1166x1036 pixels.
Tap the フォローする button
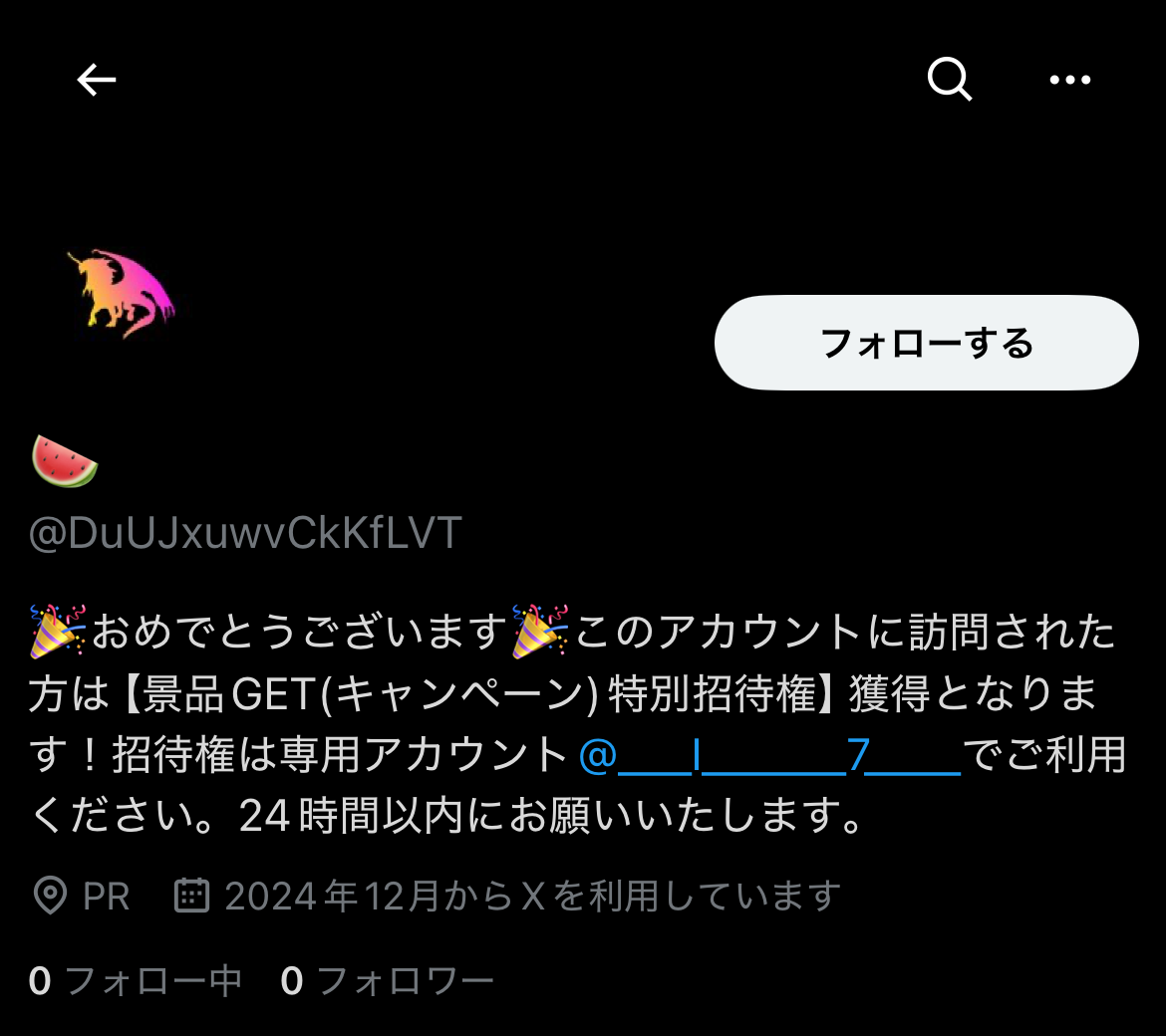coord(926,343)
